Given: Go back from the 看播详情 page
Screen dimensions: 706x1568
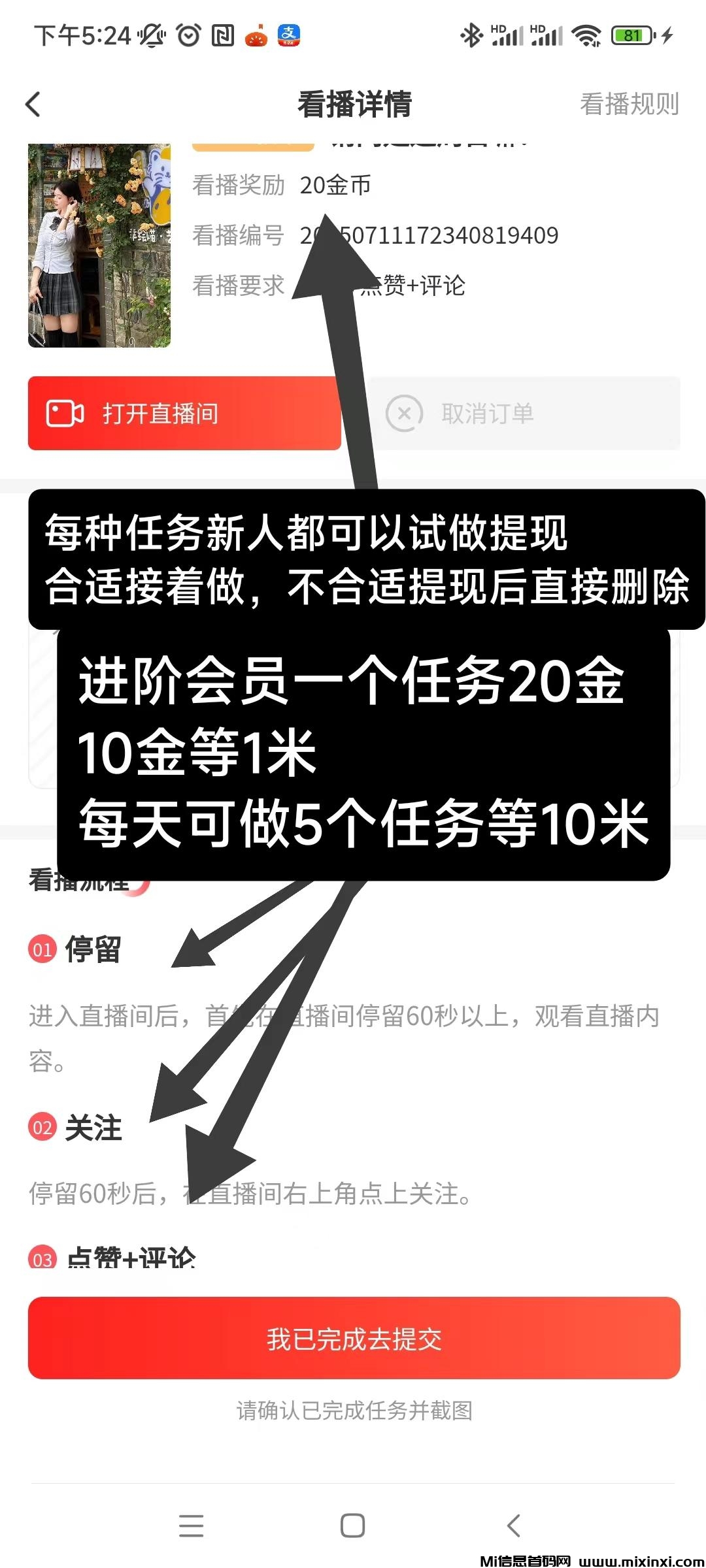Looking at the screenshot, I should 33,105.
